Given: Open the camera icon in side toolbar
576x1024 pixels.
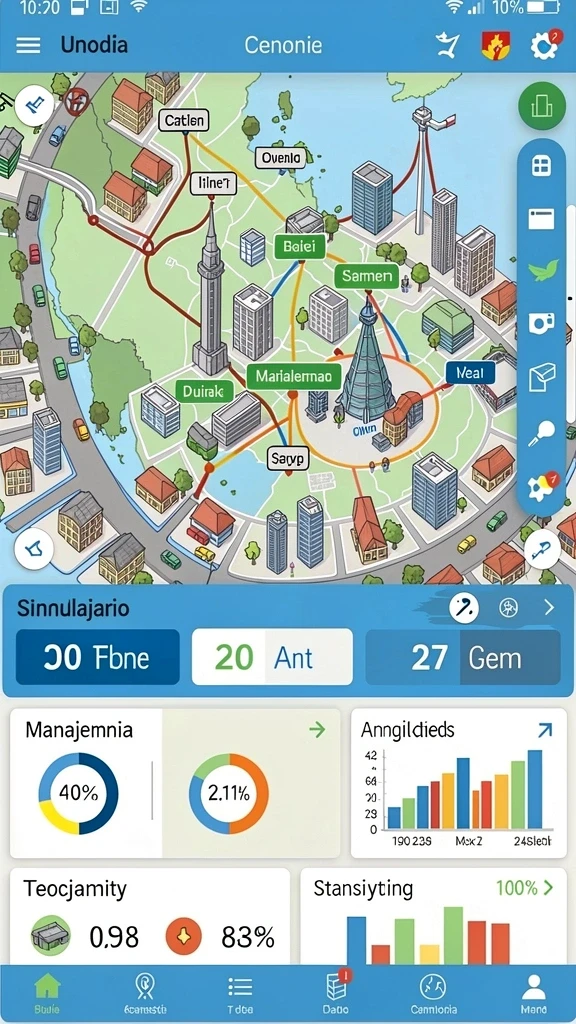Looking at the screenshot, I should coord(541,323).
